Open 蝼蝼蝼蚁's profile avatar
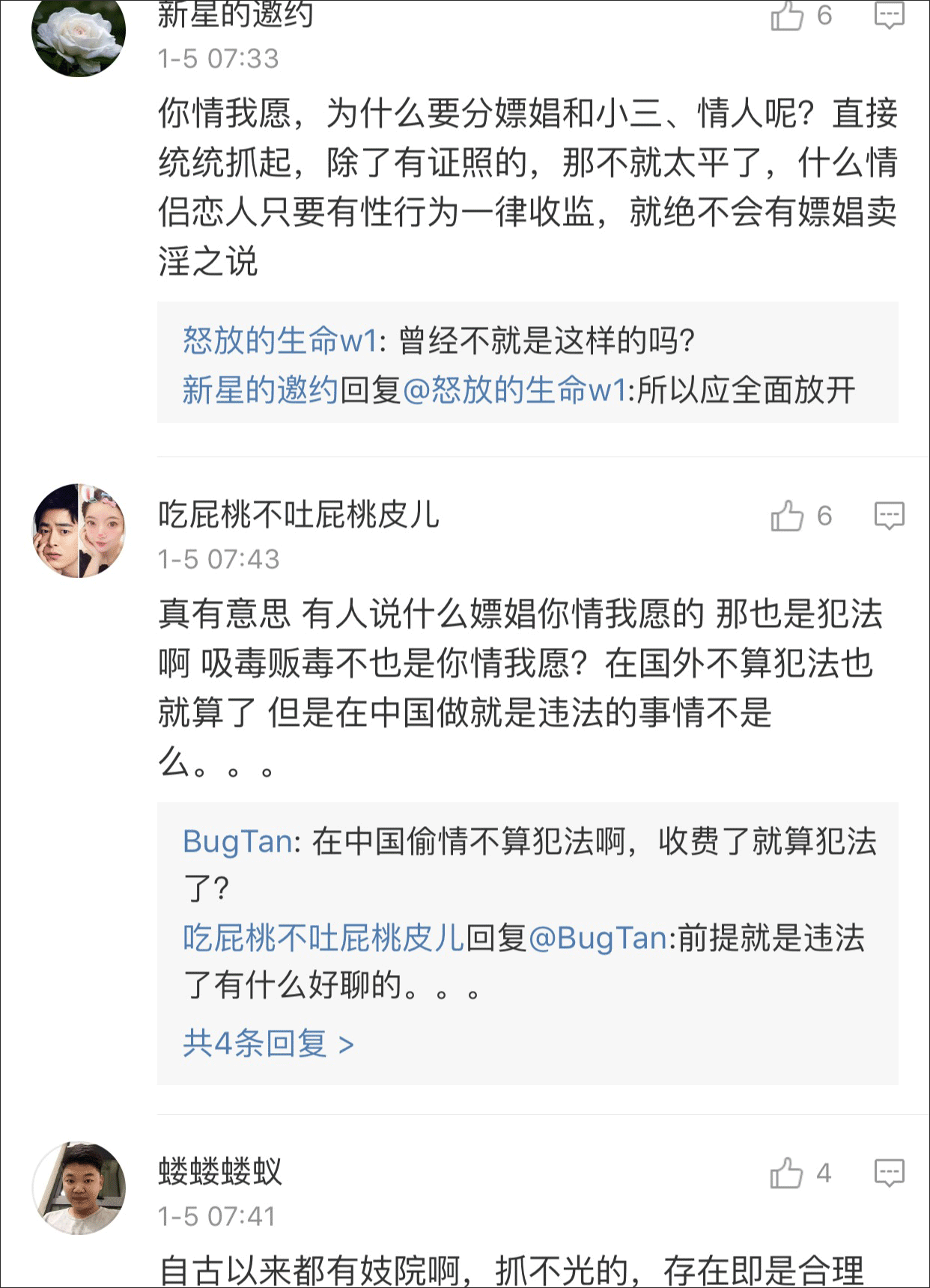 (x=79, y=1188)
